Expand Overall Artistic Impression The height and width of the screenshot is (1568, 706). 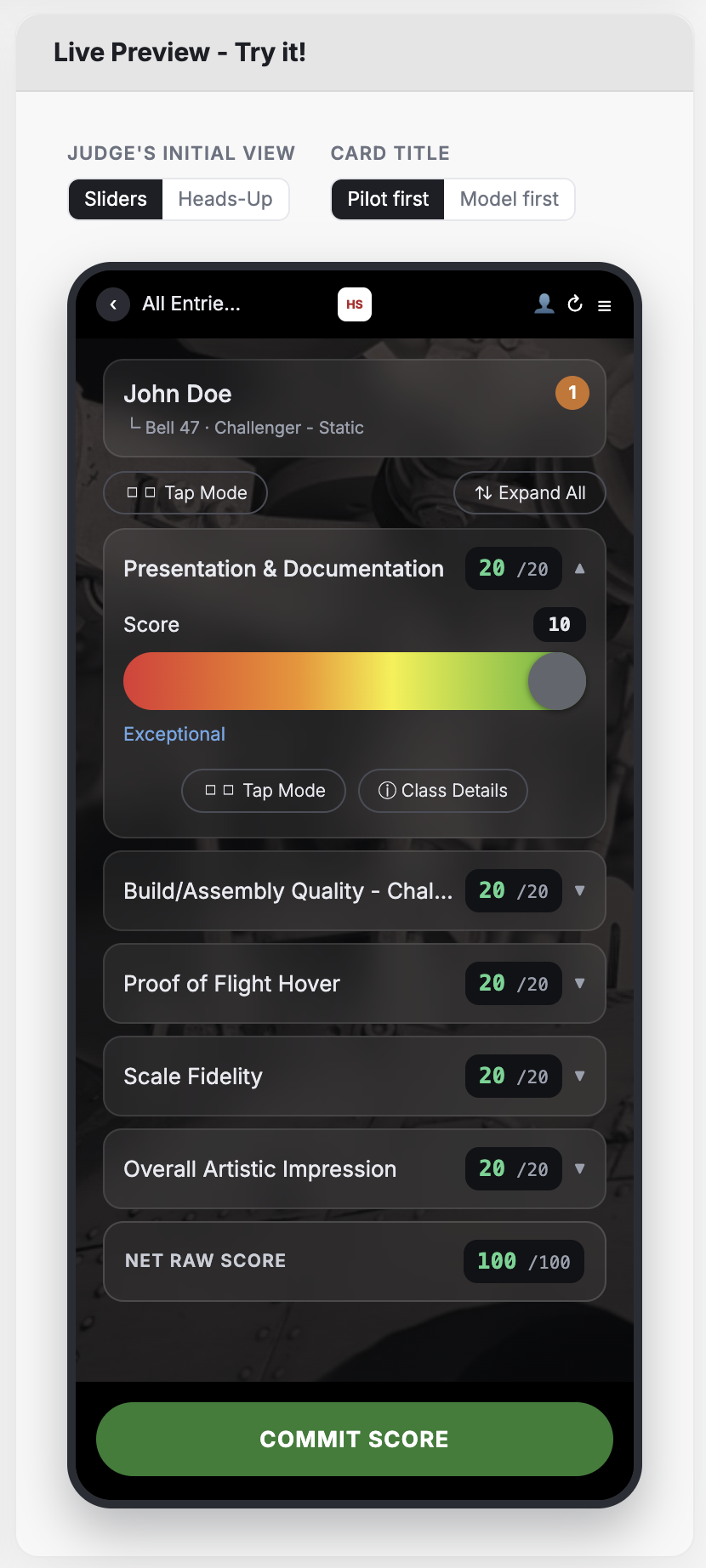coord(355,1169)
